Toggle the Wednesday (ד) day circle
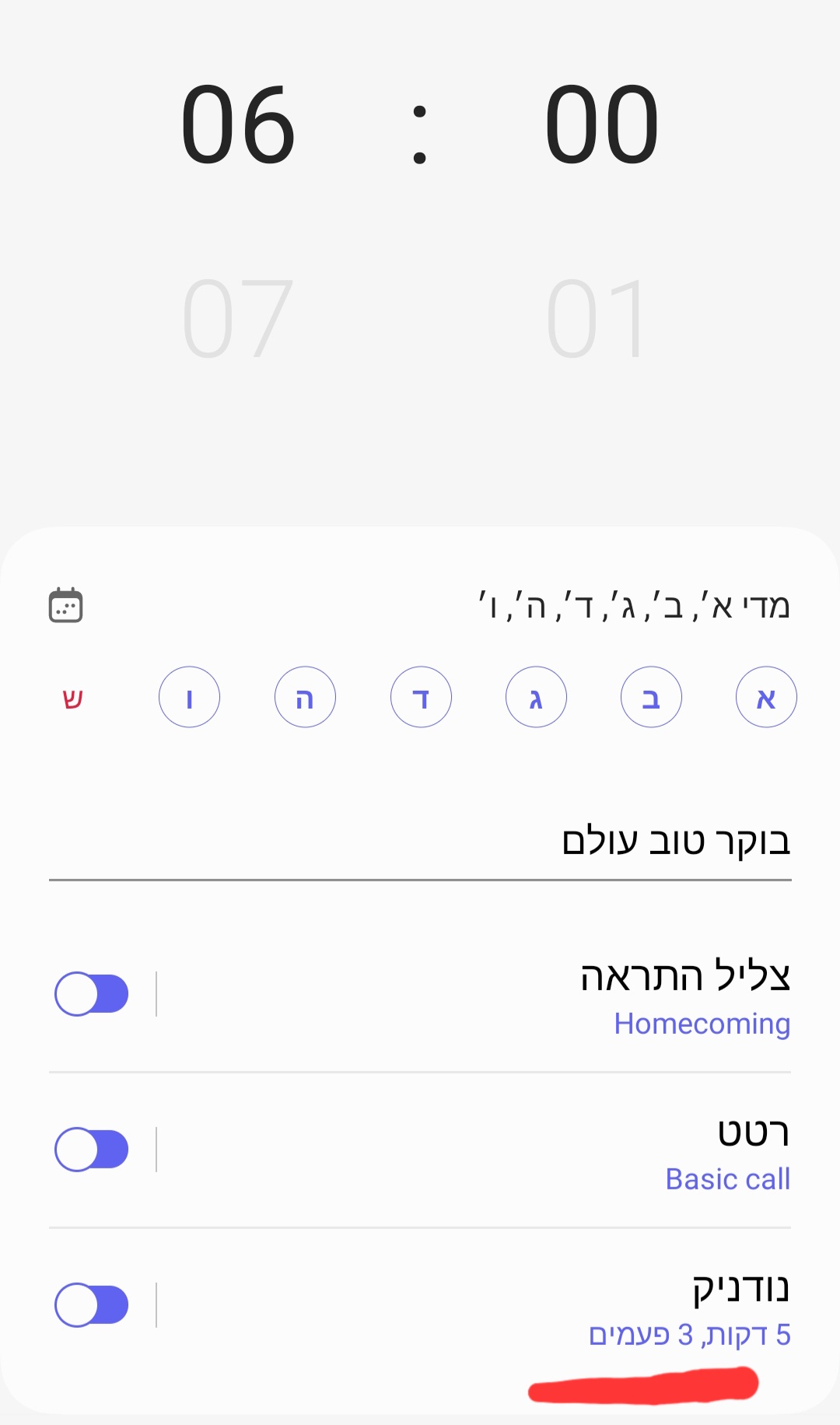The image size is (840, 1425). pyautogui.click(x=421, y=698)
